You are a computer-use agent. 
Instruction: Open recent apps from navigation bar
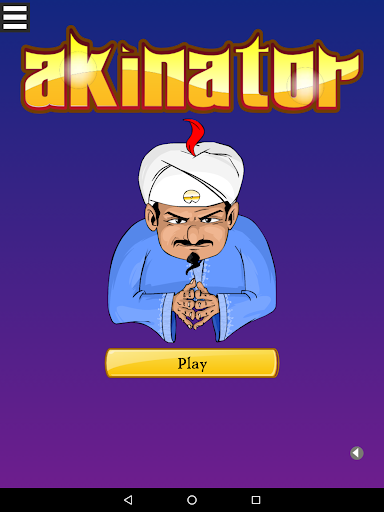tap(256, 500)
